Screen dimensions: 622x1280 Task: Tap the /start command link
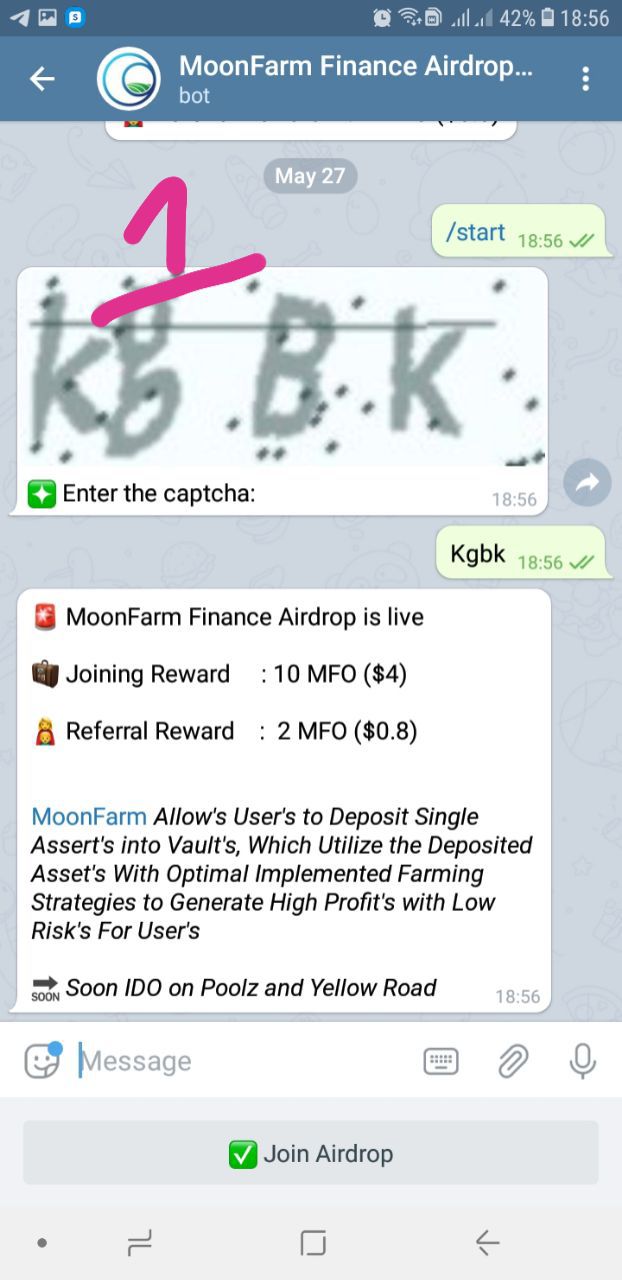click(475, 232)
